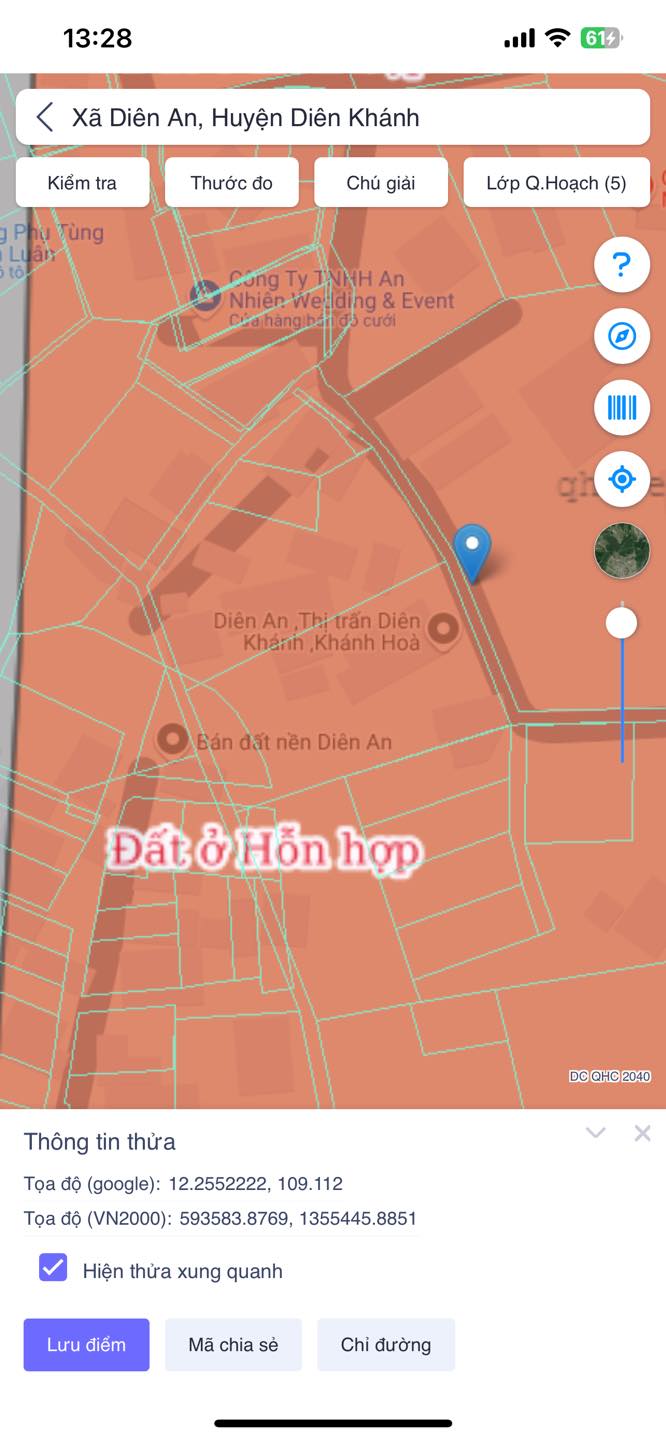666x1440 pixels.
Task: Tap the layer opacity slider handle
Action: [622, 623]
